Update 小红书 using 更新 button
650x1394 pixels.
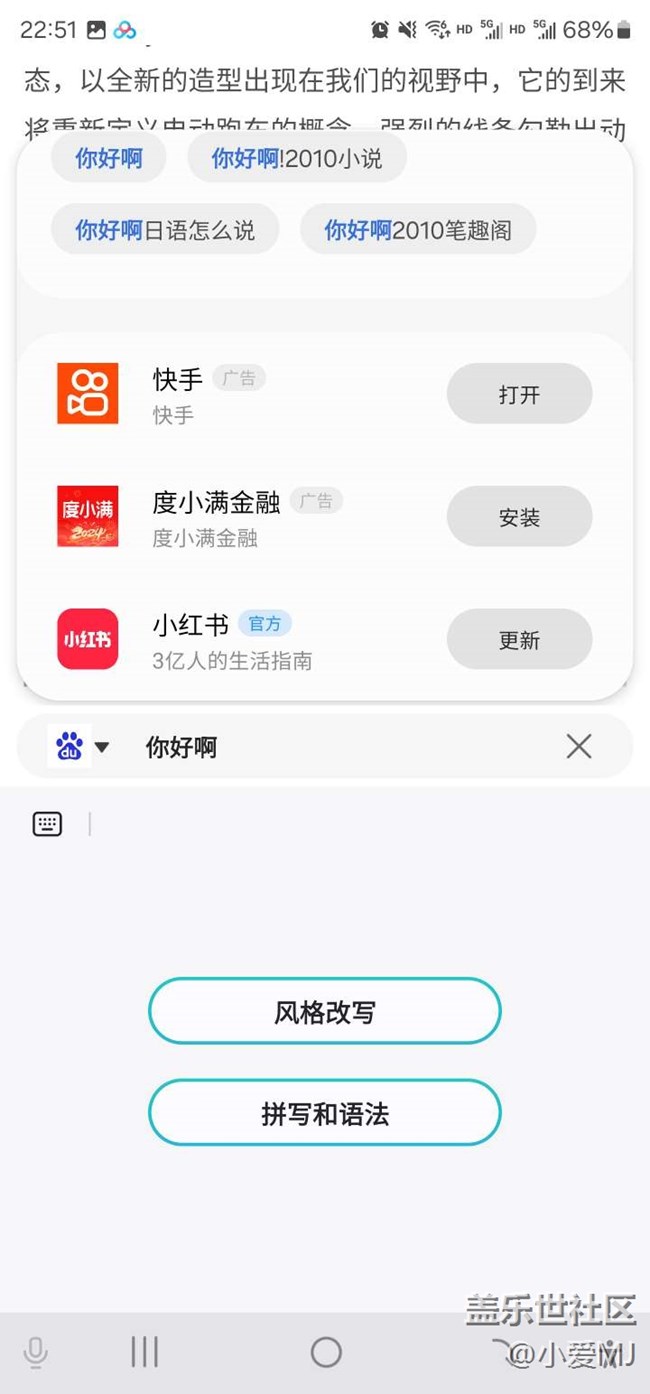519,640
